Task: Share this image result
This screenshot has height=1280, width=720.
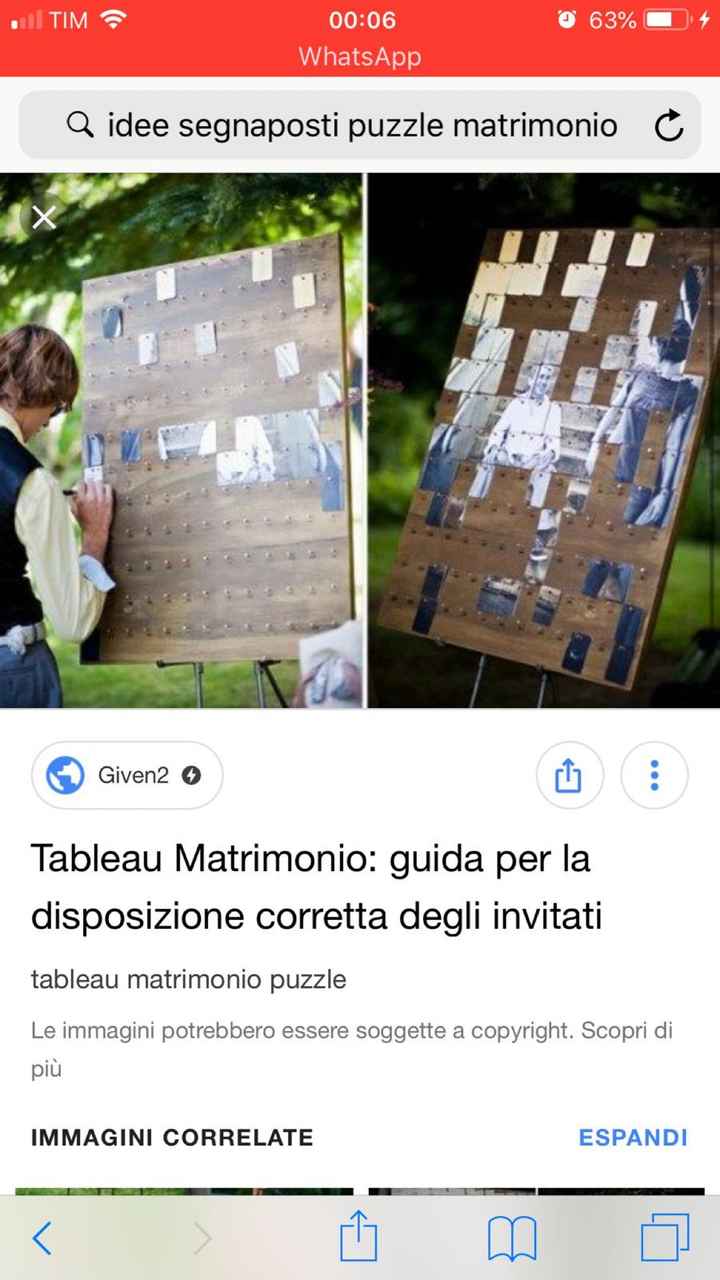Action: coord(568,775)
